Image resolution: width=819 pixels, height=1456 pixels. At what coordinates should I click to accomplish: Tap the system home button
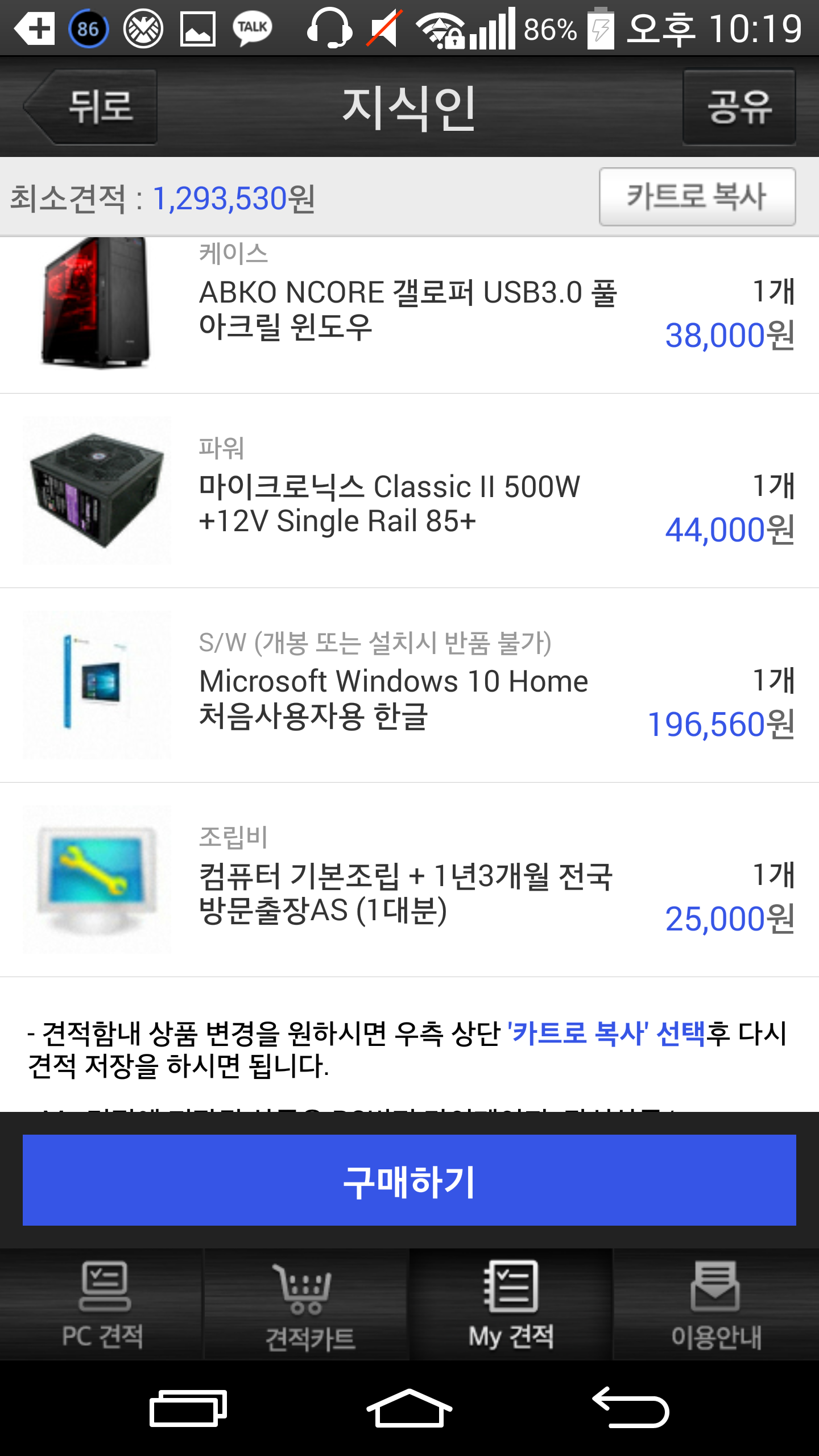409,1408
